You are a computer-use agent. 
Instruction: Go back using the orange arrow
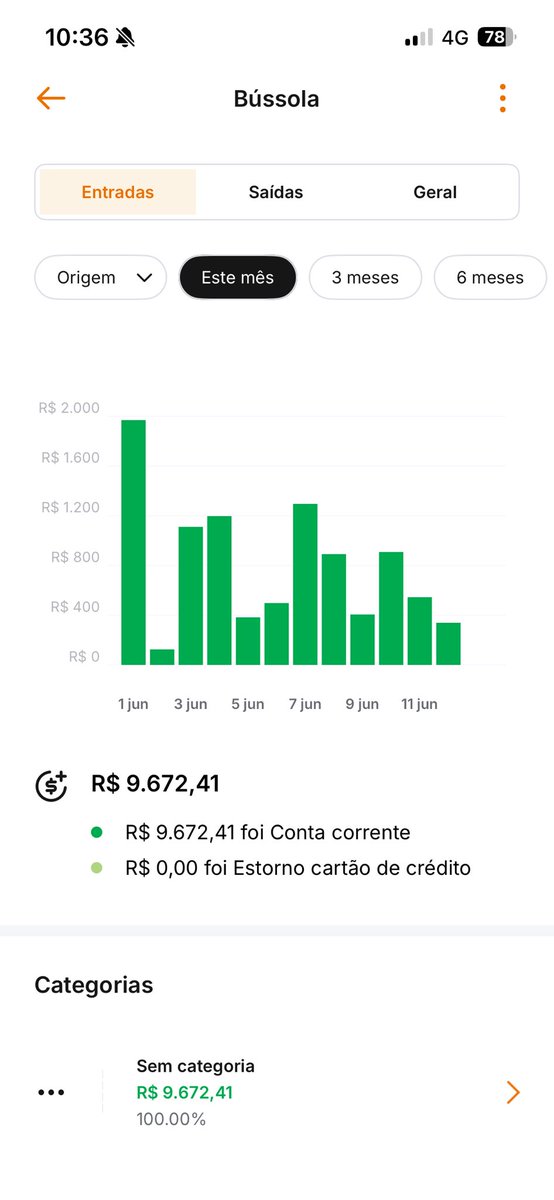tap(51, 98)
